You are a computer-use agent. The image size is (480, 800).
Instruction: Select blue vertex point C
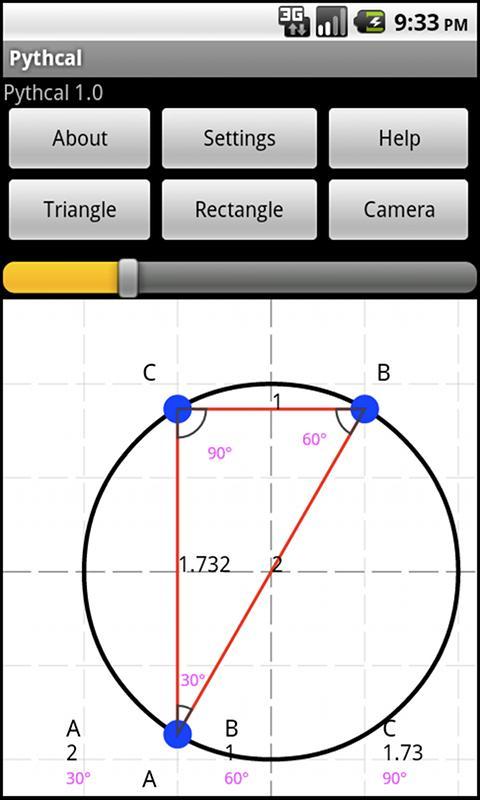click(178, 409)
